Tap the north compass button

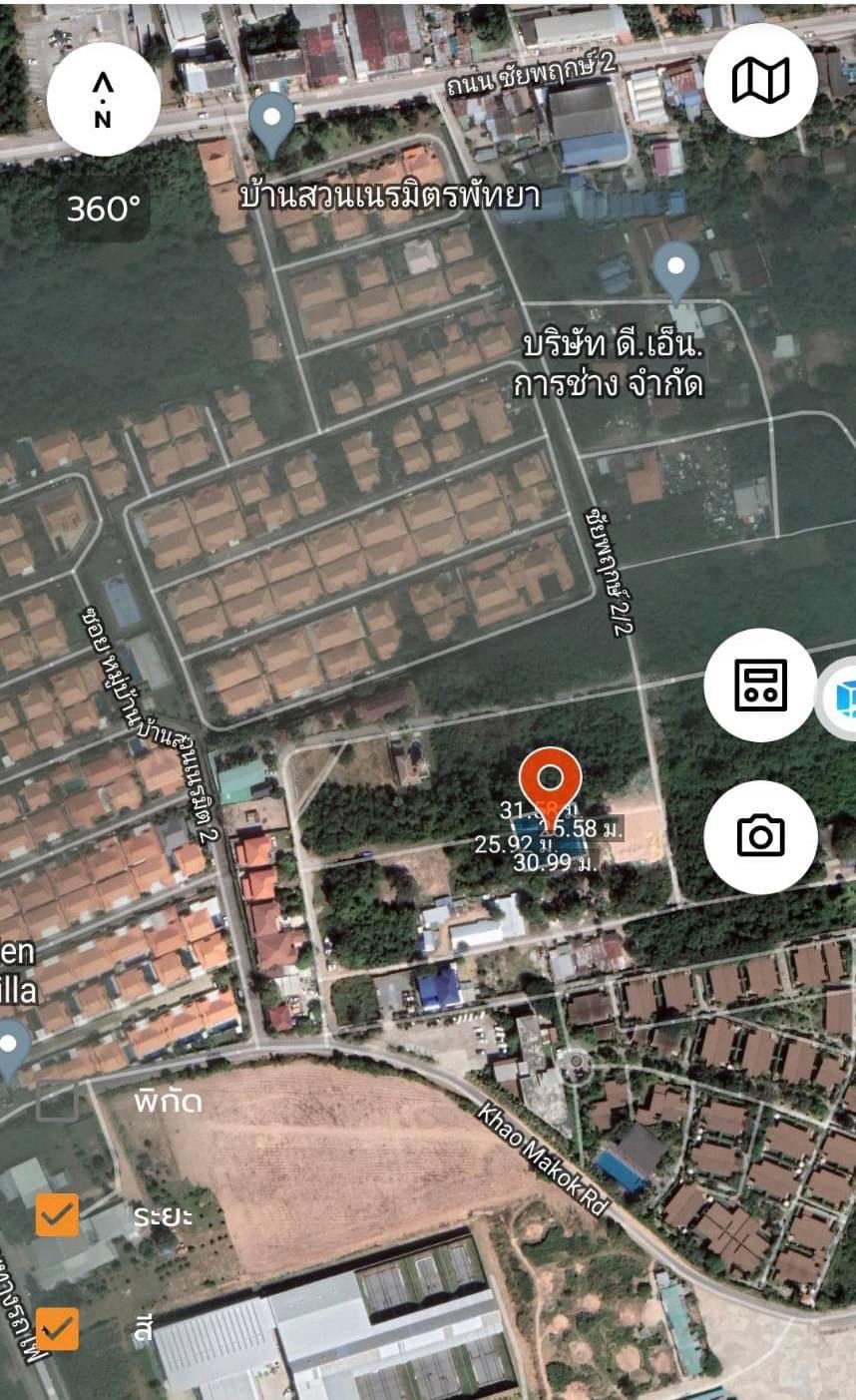(104, 100)
